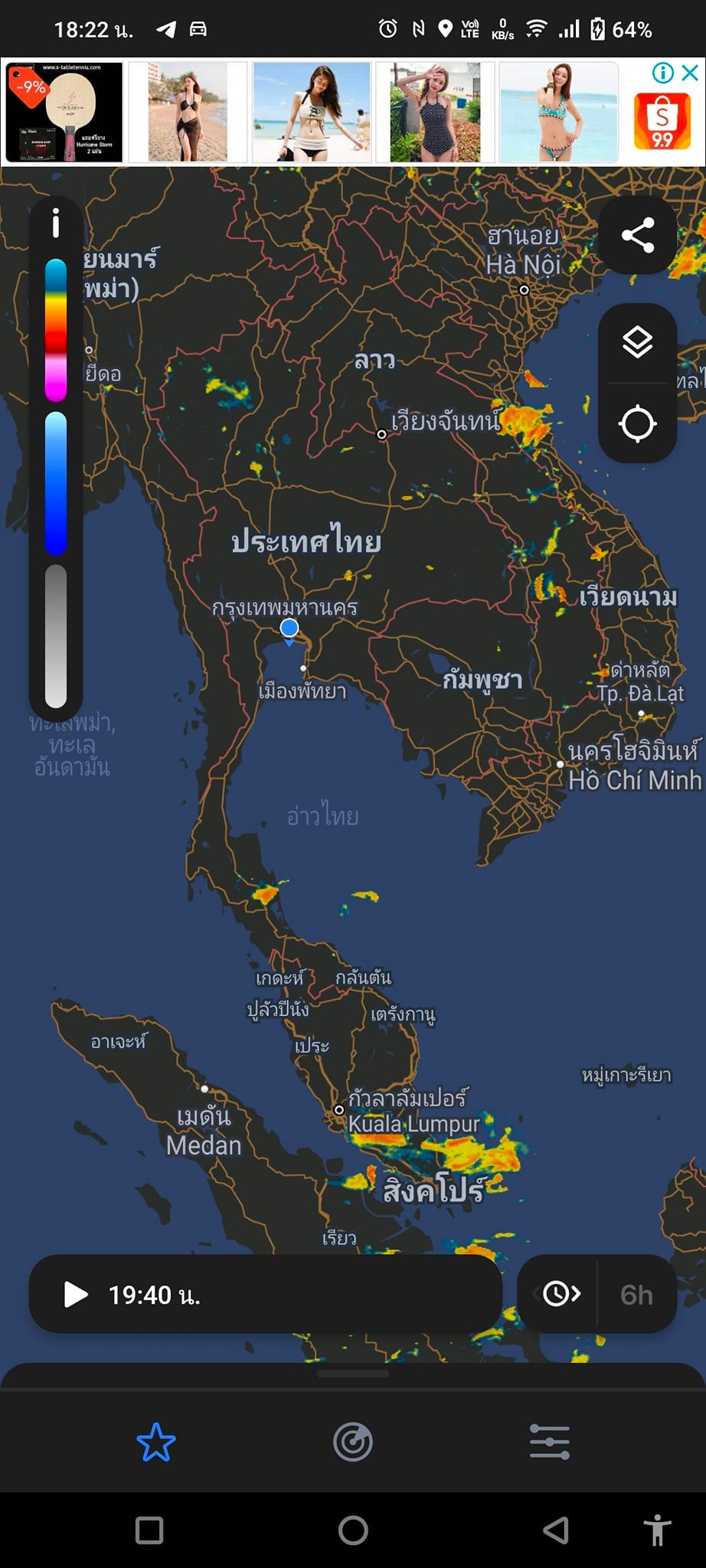
Task: Go back with the system back button
Action: pos(555,1530)
